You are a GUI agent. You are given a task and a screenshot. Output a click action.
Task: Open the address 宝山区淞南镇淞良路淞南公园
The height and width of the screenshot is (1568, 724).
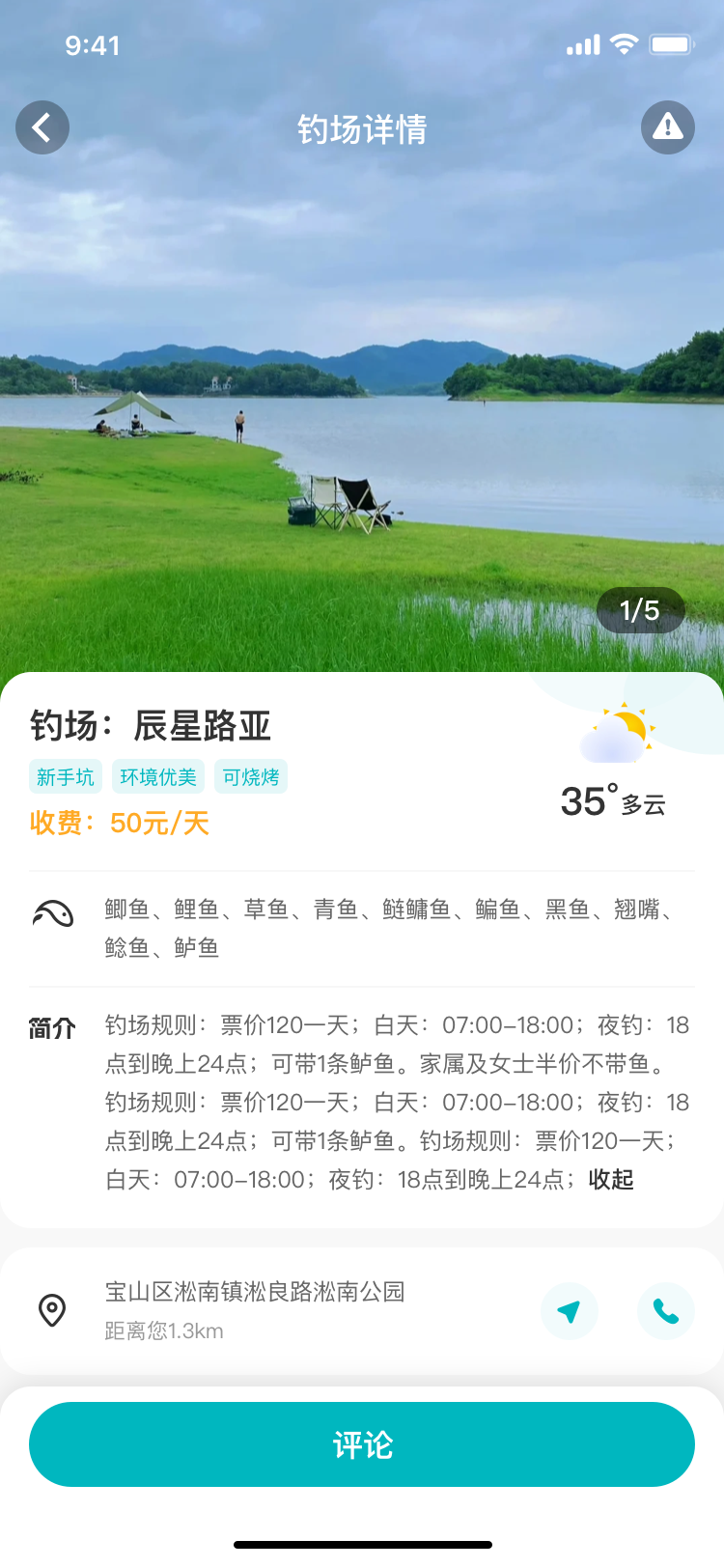pyautogui.click(x=255, y=1292)
